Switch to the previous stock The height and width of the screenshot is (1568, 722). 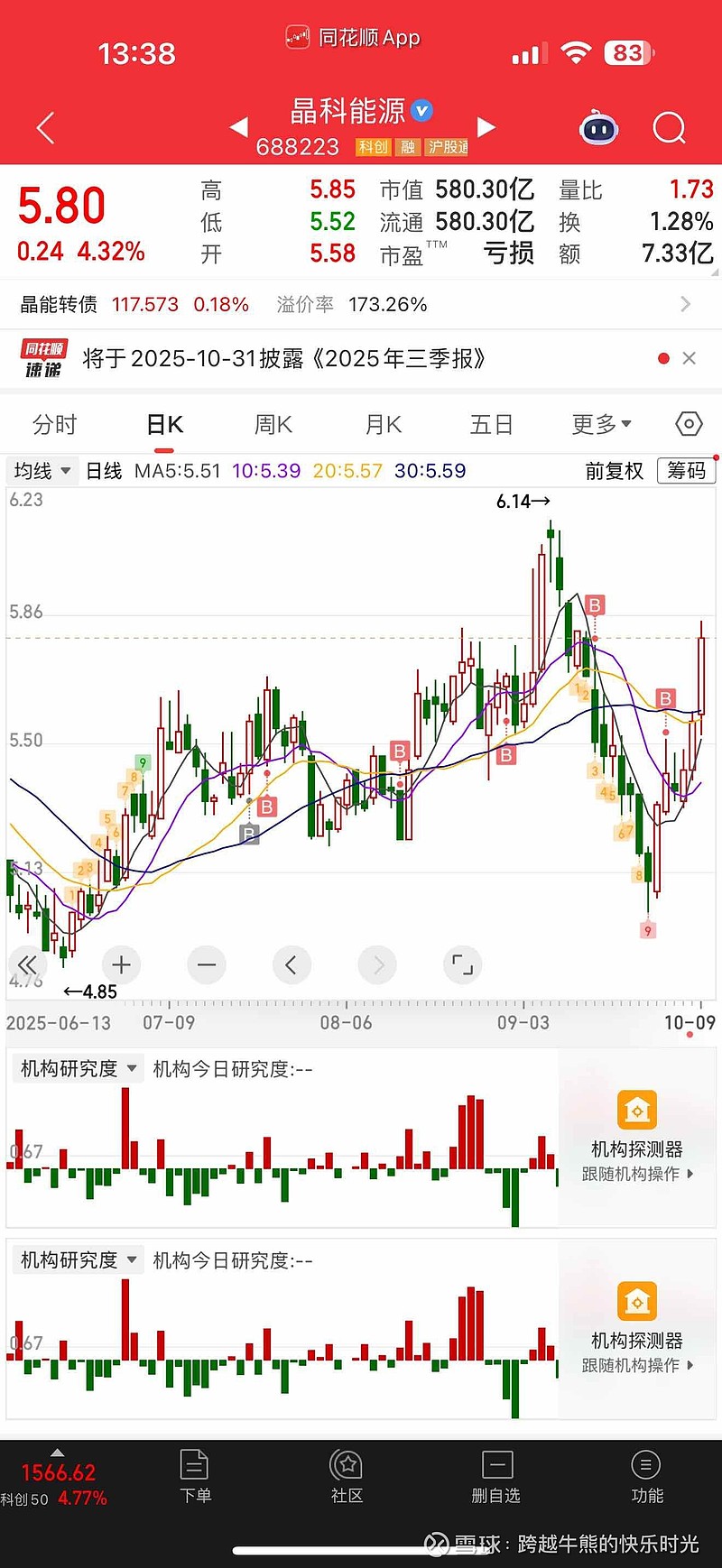pos(239,127)
